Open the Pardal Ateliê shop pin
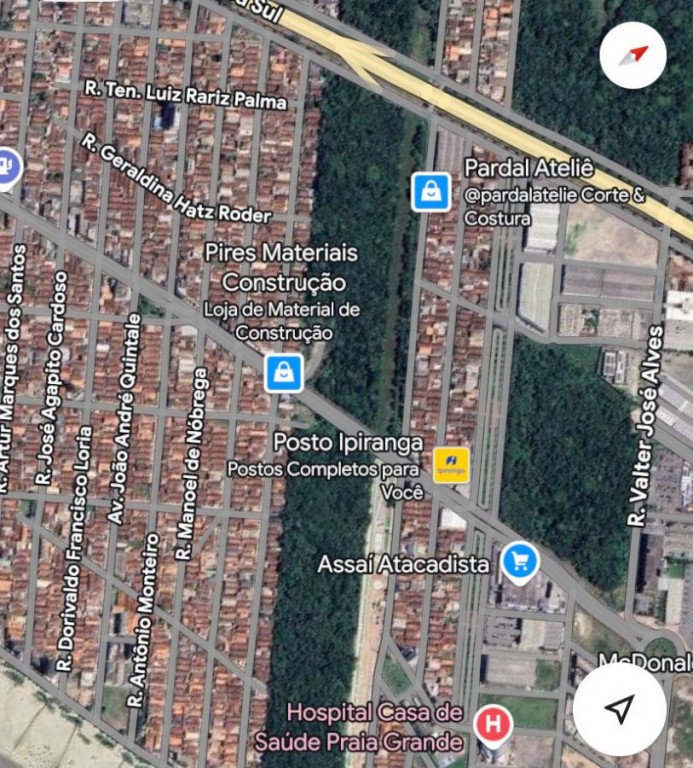 (431, 191)
